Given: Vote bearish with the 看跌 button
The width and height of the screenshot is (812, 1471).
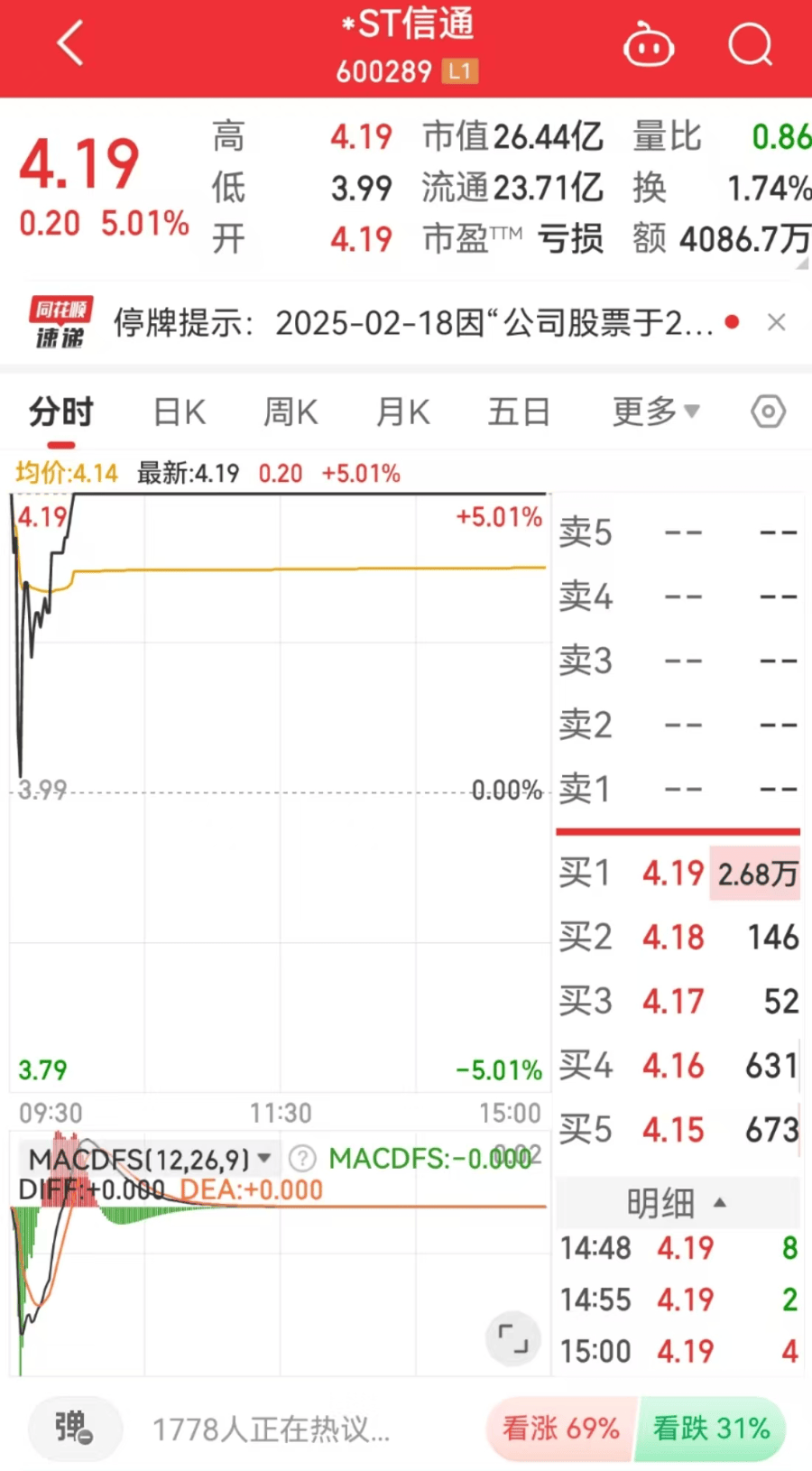Looking at the screenshot, I should click(710, 1429).
